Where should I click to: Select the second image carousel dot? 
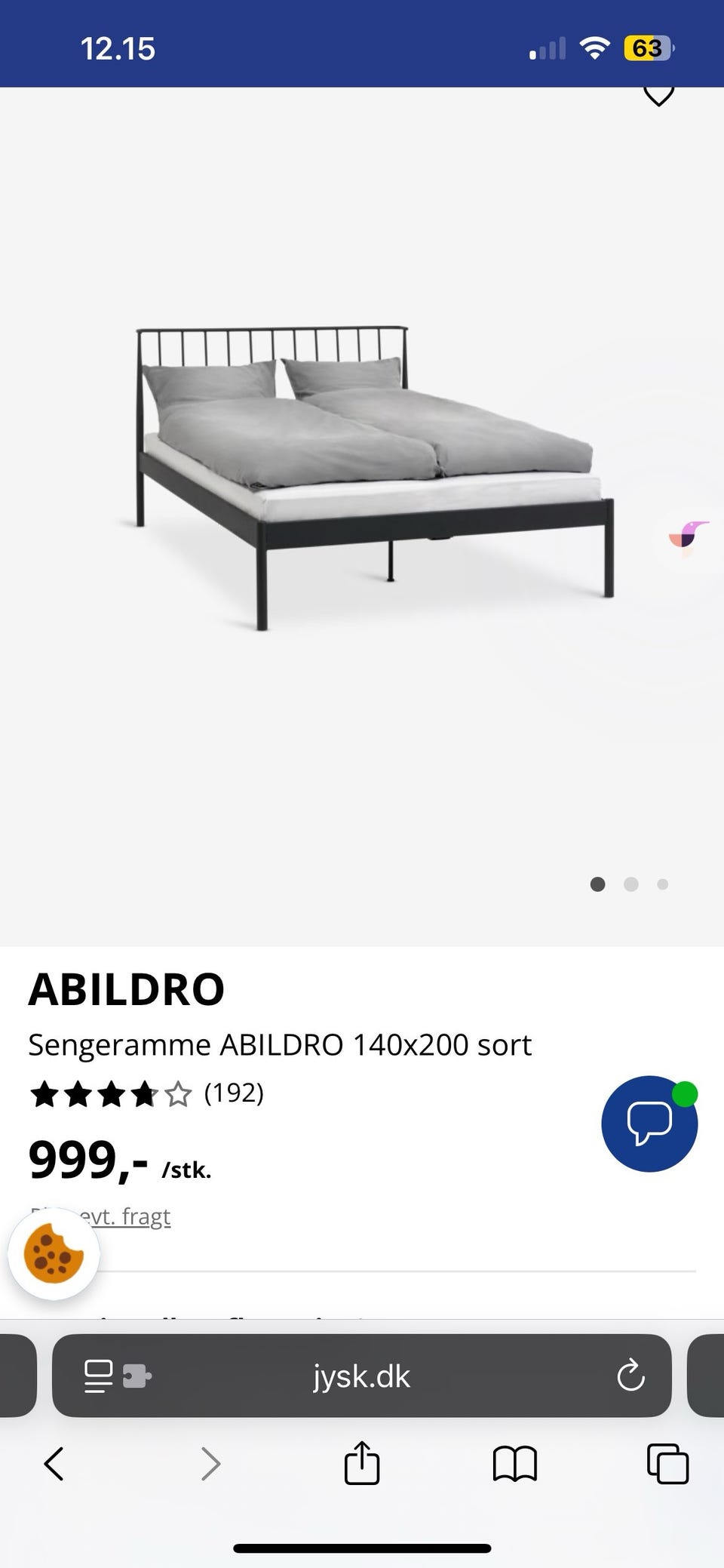coord(630,884)
